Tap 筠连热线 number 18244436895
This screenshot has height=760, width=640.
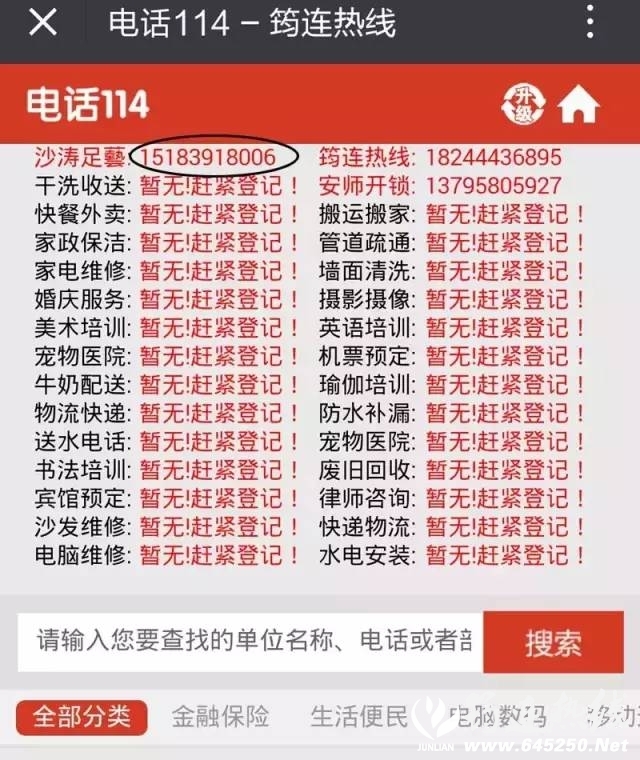(493, 157)
